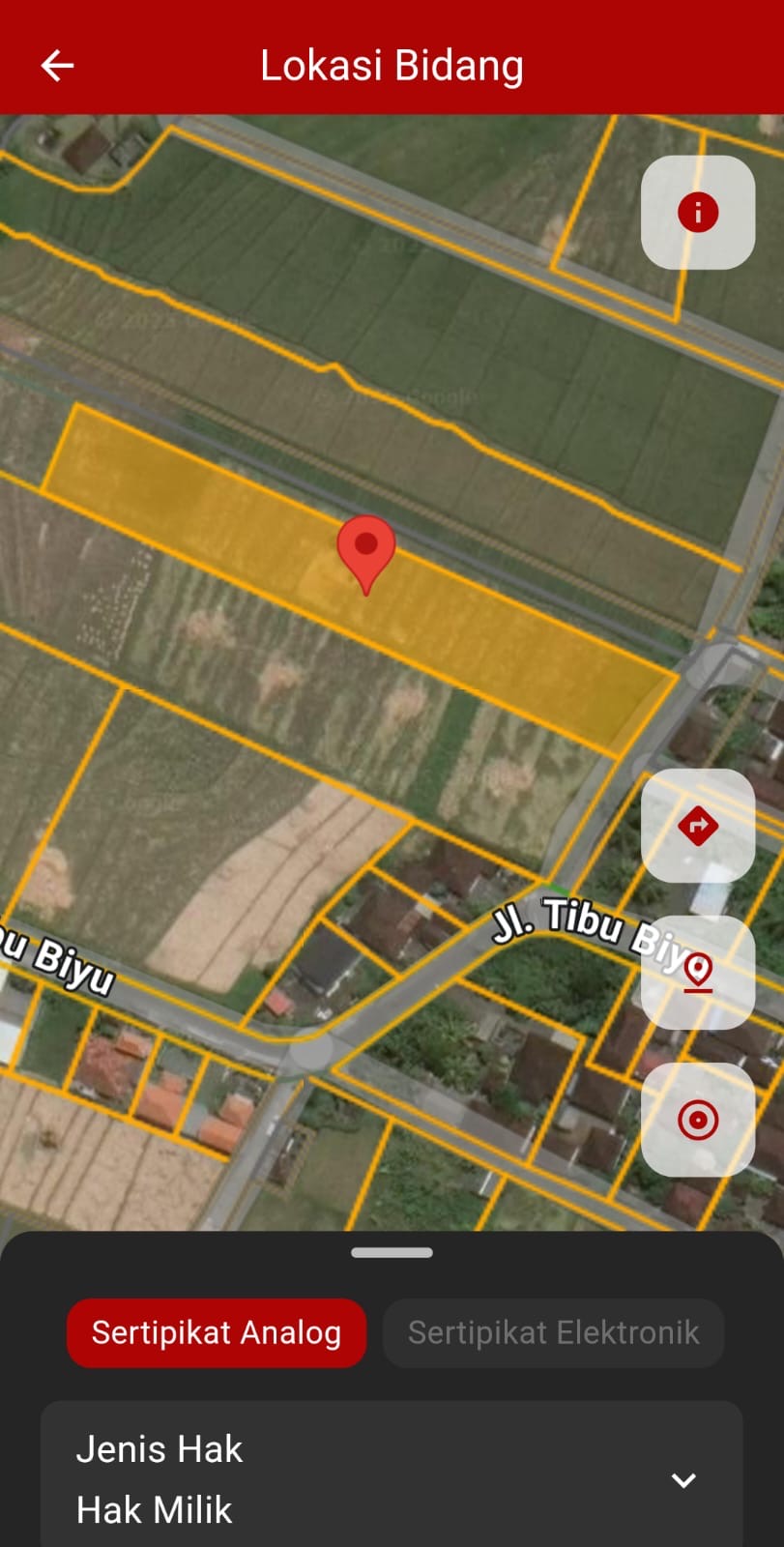Select the Sertipikat Analog tab
This screenshot has width=784, height=1547.
217,1332
